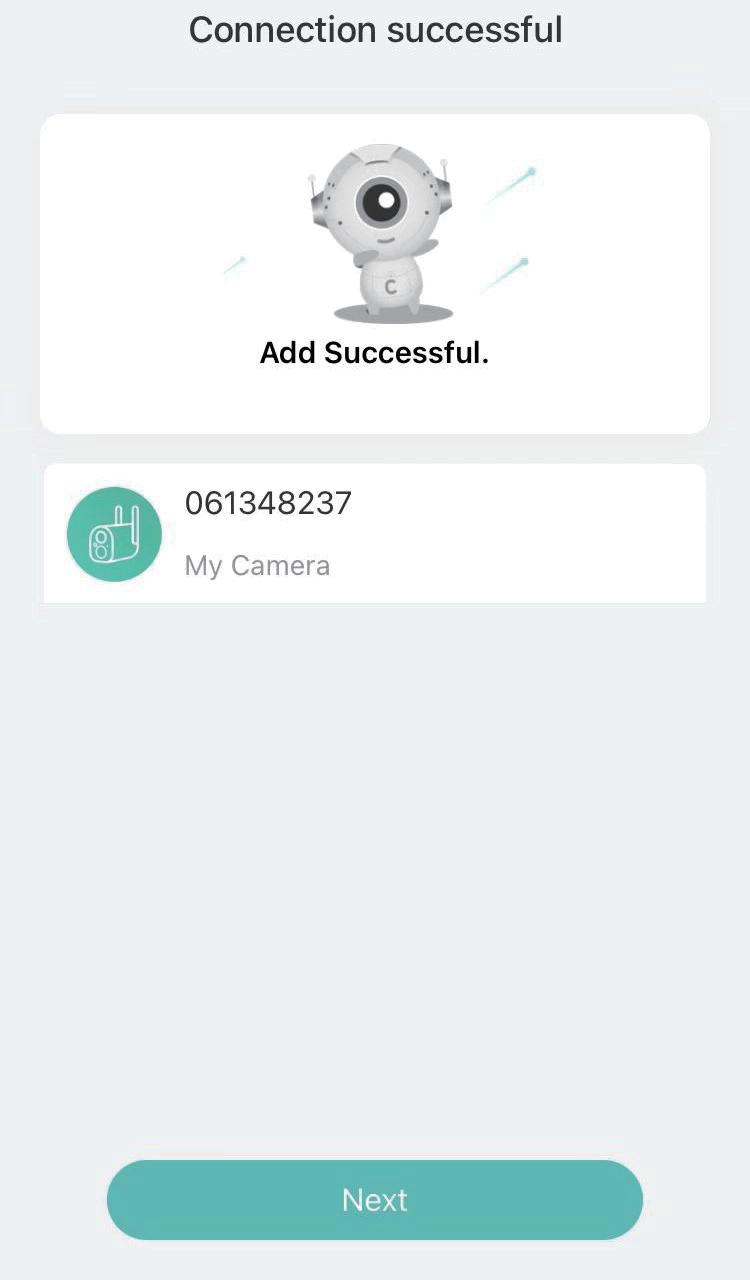This screenshot has width=750, height=1280.
Task: Select the My Camera device row 061348237
Action: [374, 534]
